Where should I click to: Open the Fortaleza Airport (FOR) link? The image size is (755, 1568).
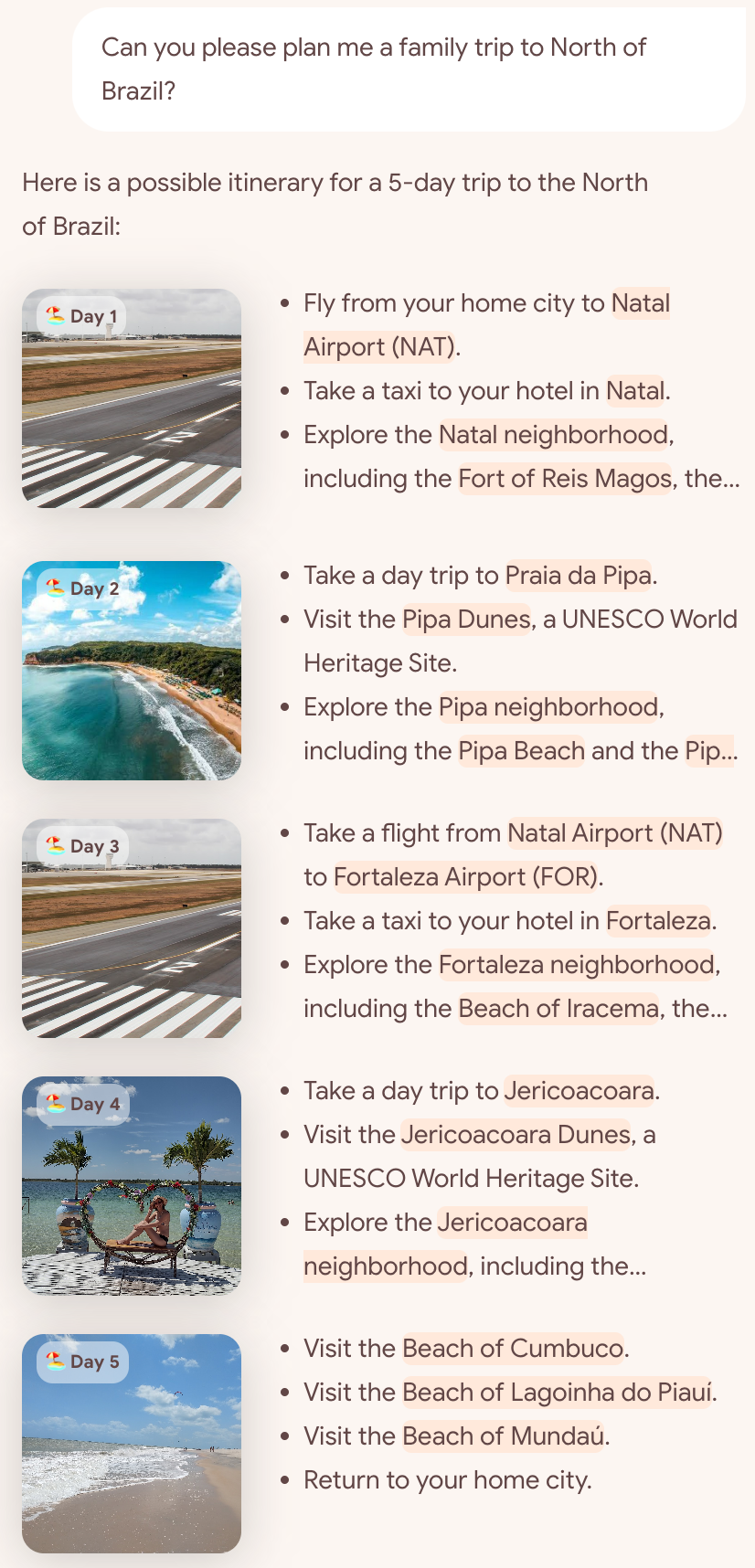pyautogui.click(x=466, y=876)
